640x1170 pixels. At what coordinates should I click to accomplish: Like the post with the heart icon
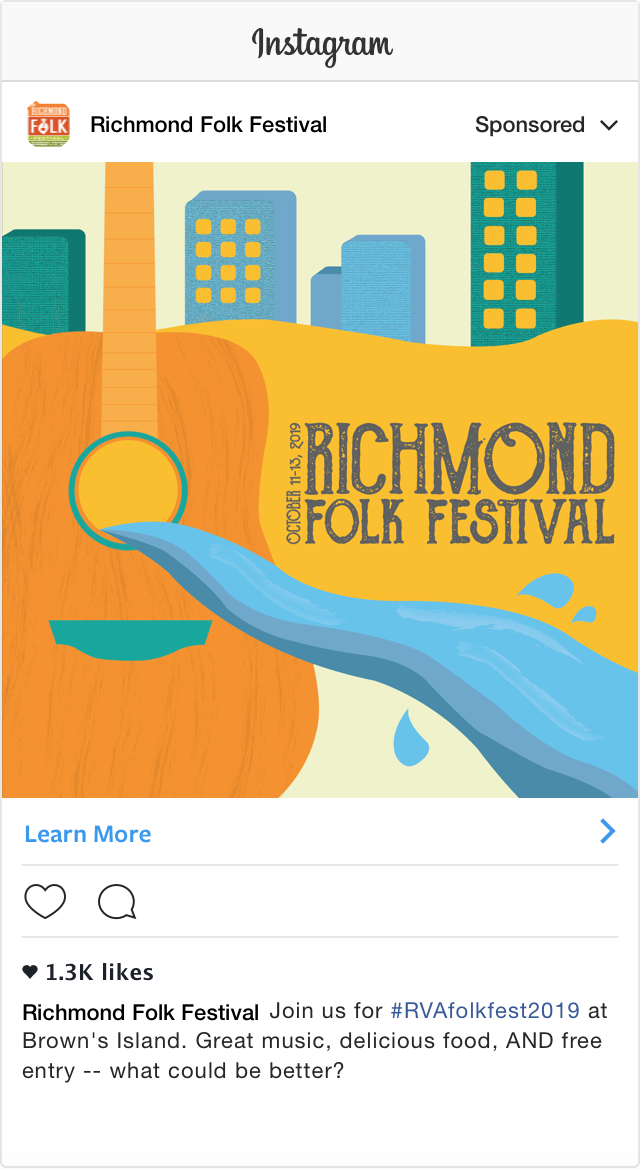45,902
